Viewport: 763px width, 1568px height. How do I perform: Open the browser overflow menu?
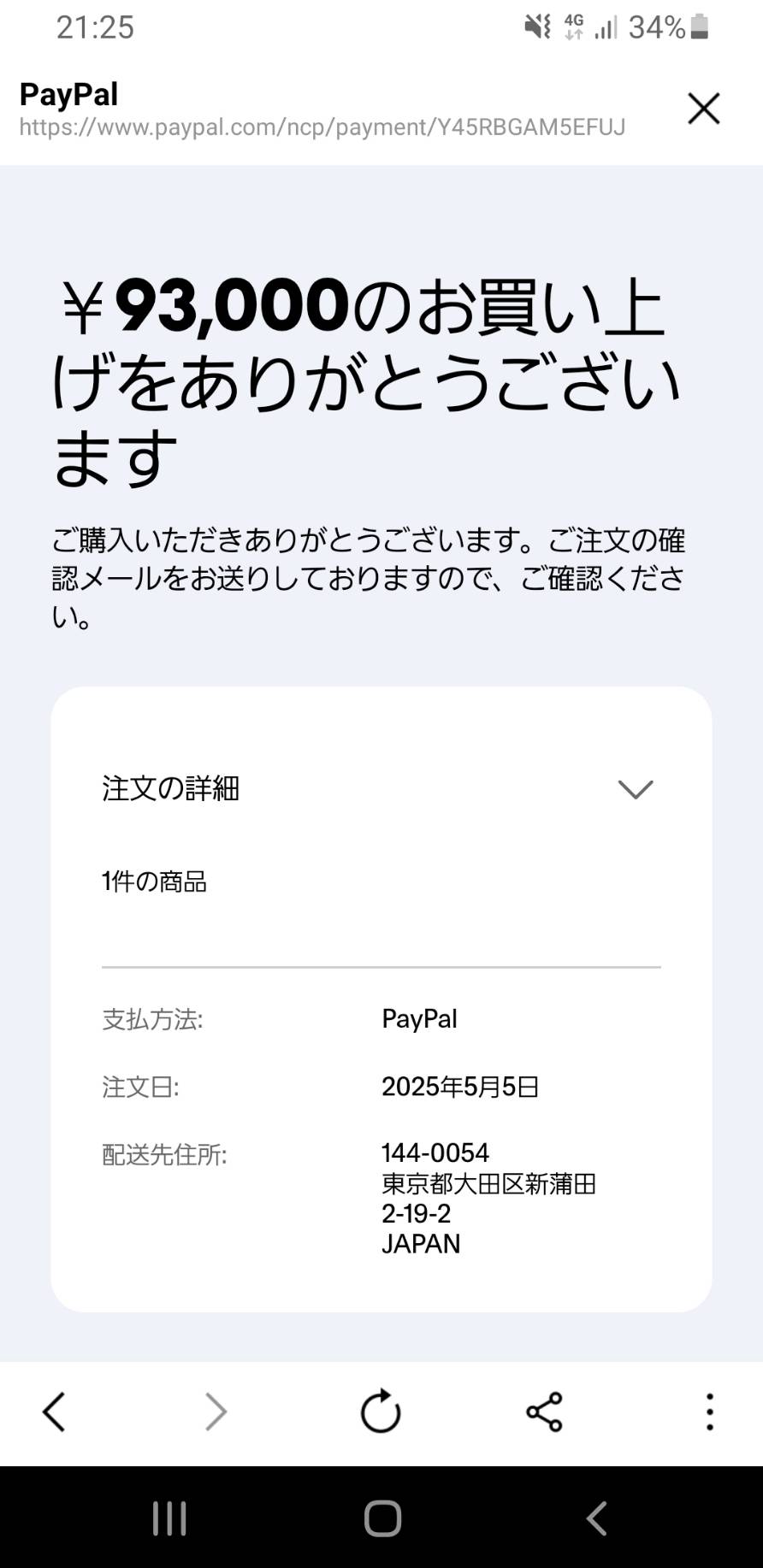pos(709,1412)
